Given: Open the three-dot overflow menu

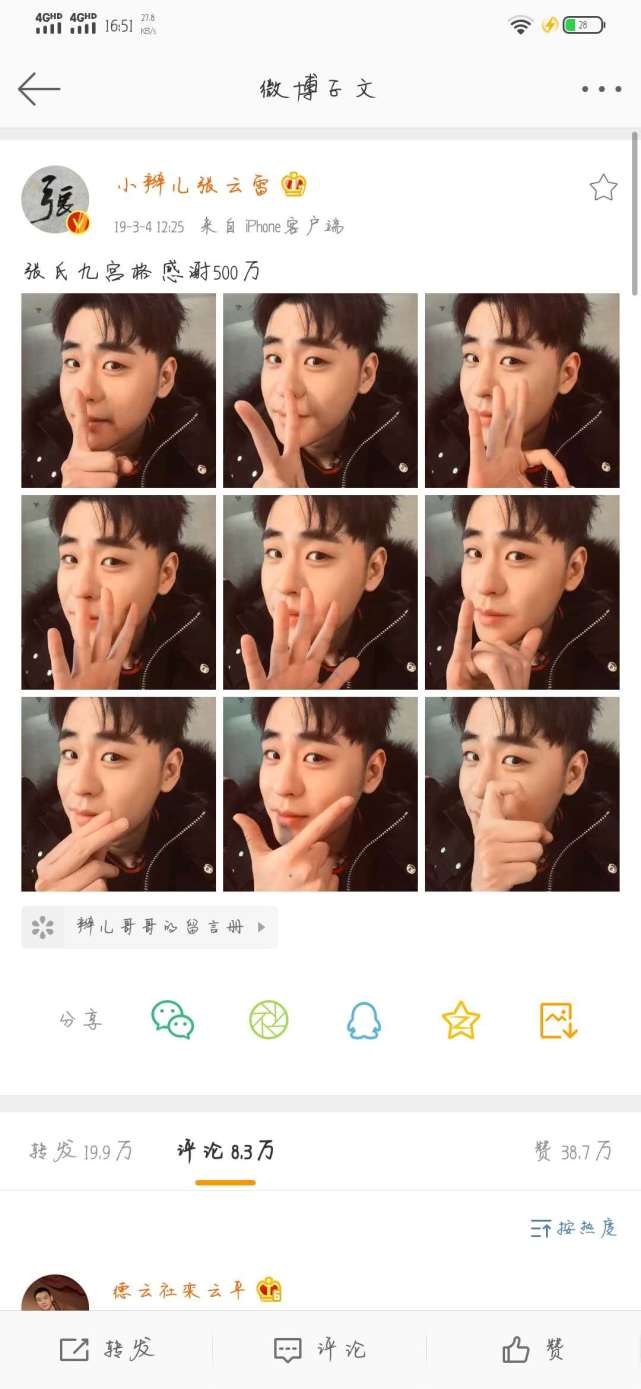Looking at the screenshot, I should [x=601, y=89].
